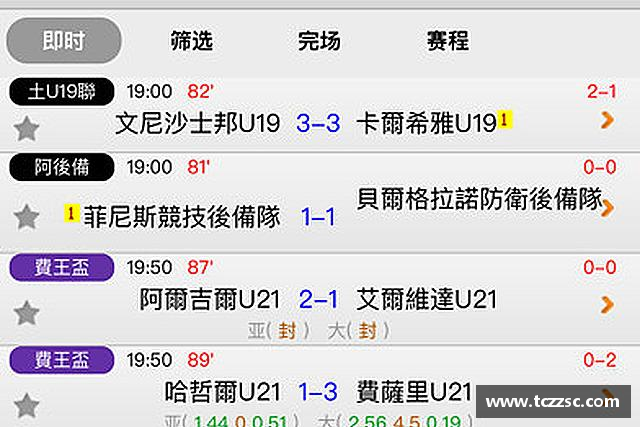Star the 菲尼斯競技後備隊 match
The height and width of the screenshot is (427, 640).
pos(27,216)
